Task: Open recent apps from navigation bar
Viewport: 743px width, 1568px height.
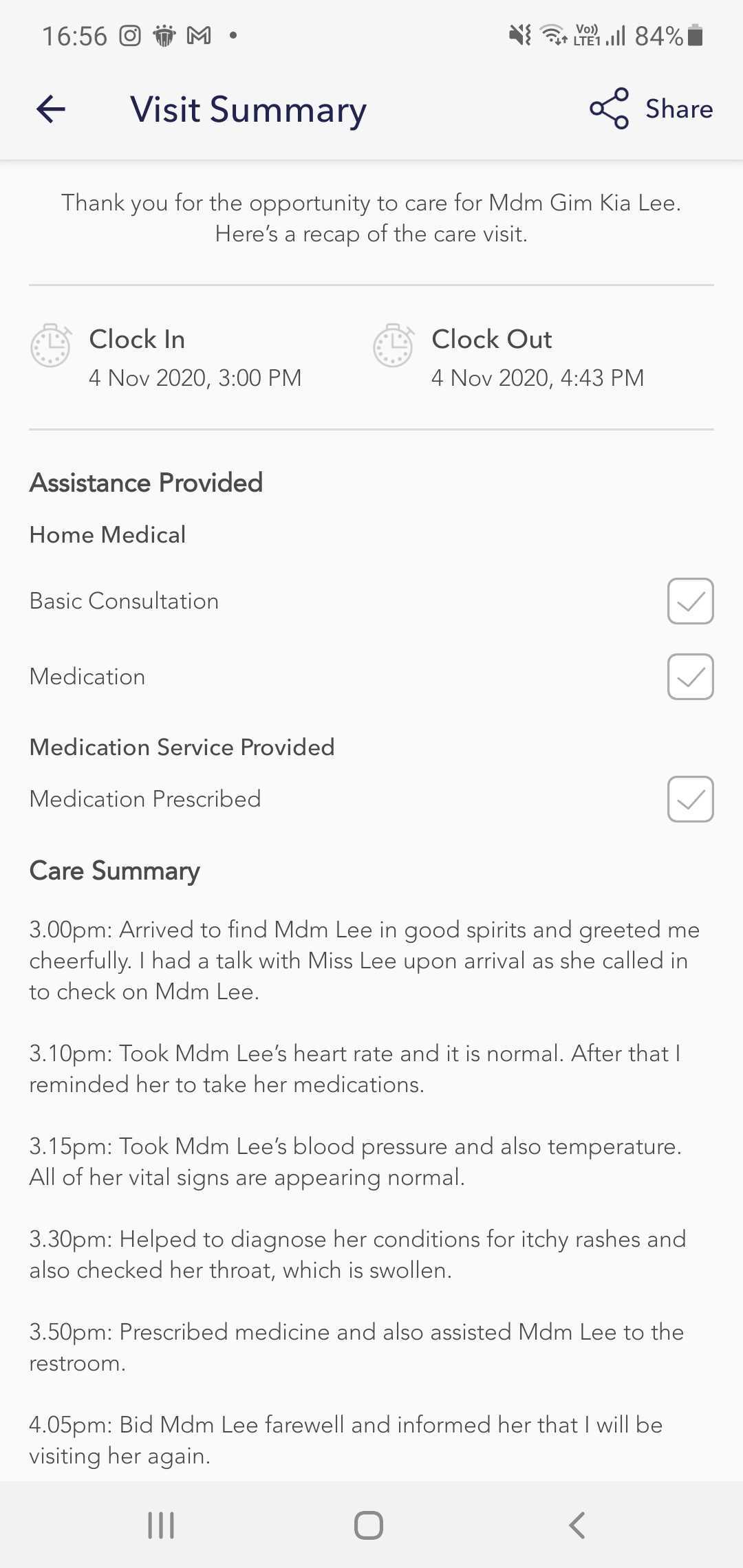Action: click(161, 1525)
